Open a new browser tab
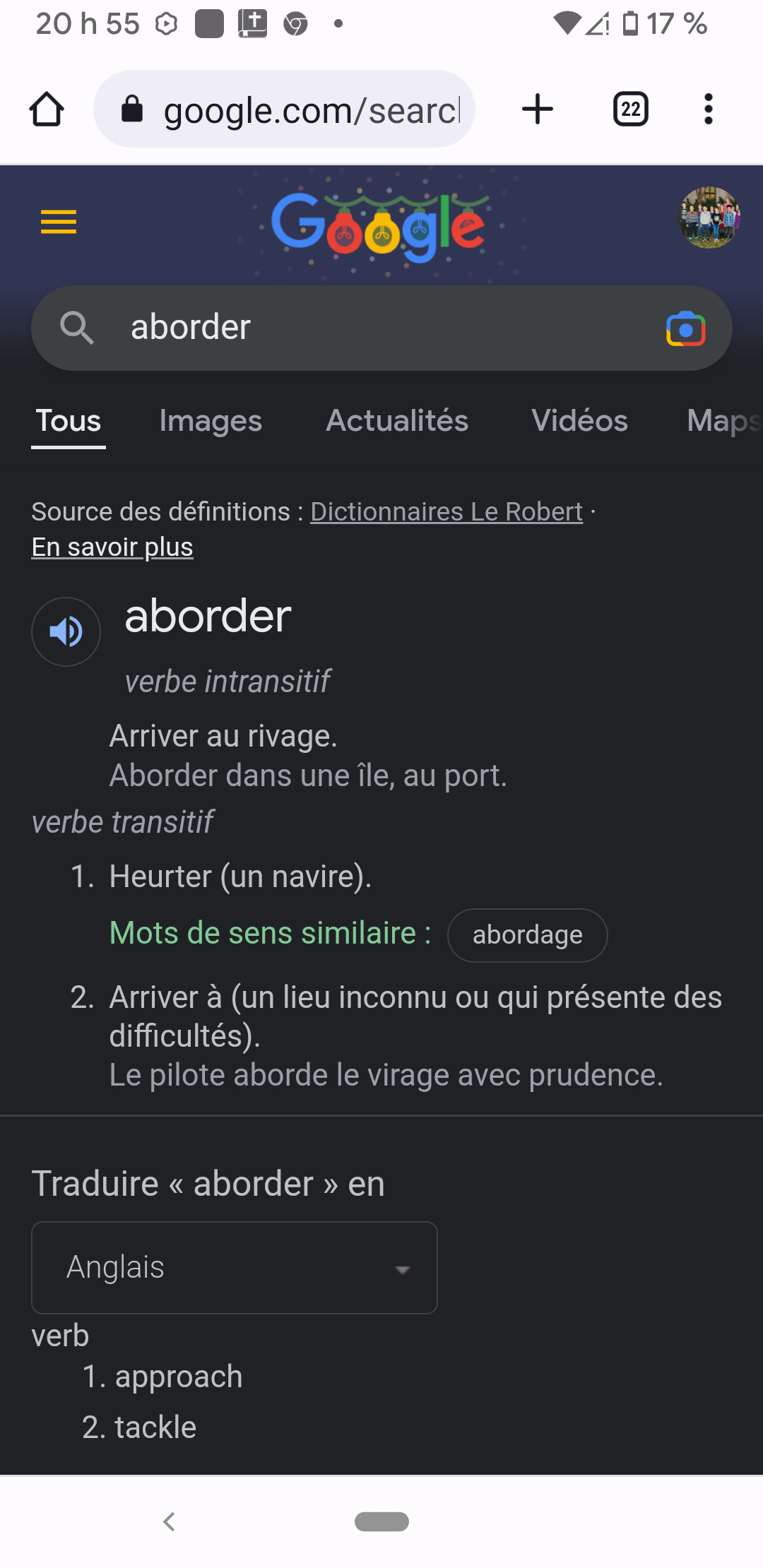This screenshot has width=763, height=1568. pos(537,109)
